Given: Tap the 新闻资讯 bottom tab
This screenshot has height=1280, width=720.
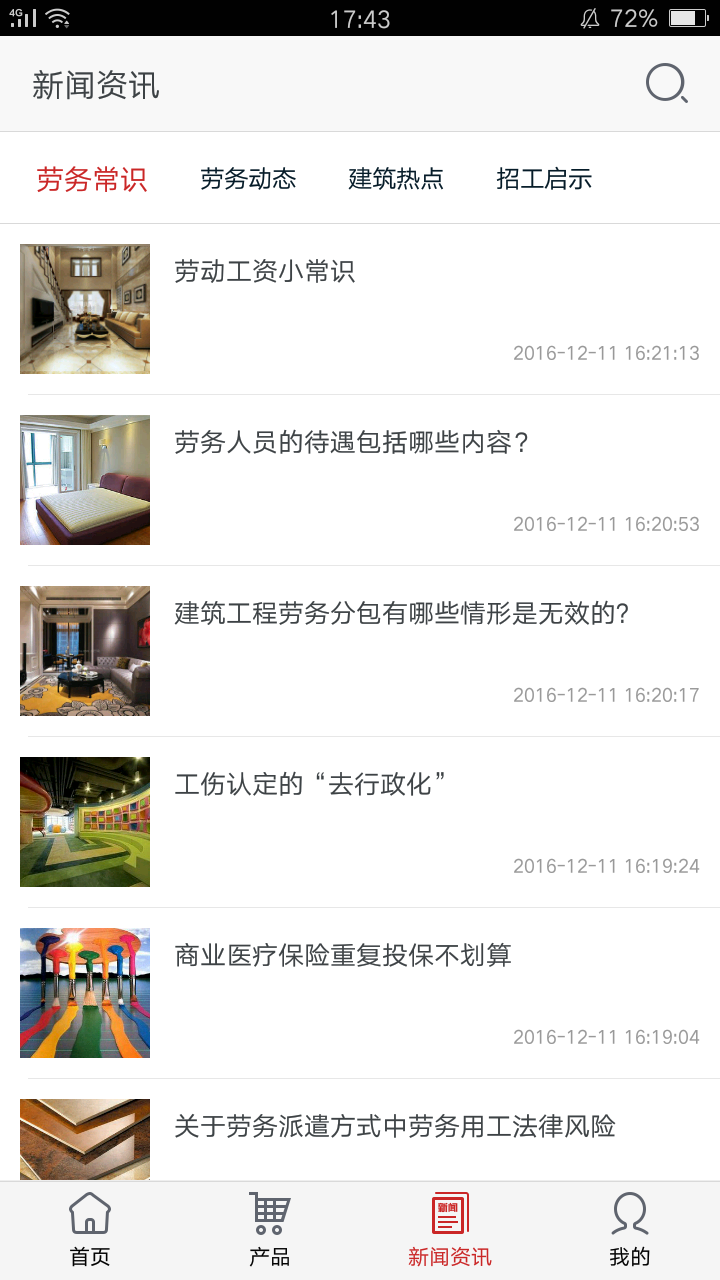Looking at the screenshot, I should point(450,1230).
